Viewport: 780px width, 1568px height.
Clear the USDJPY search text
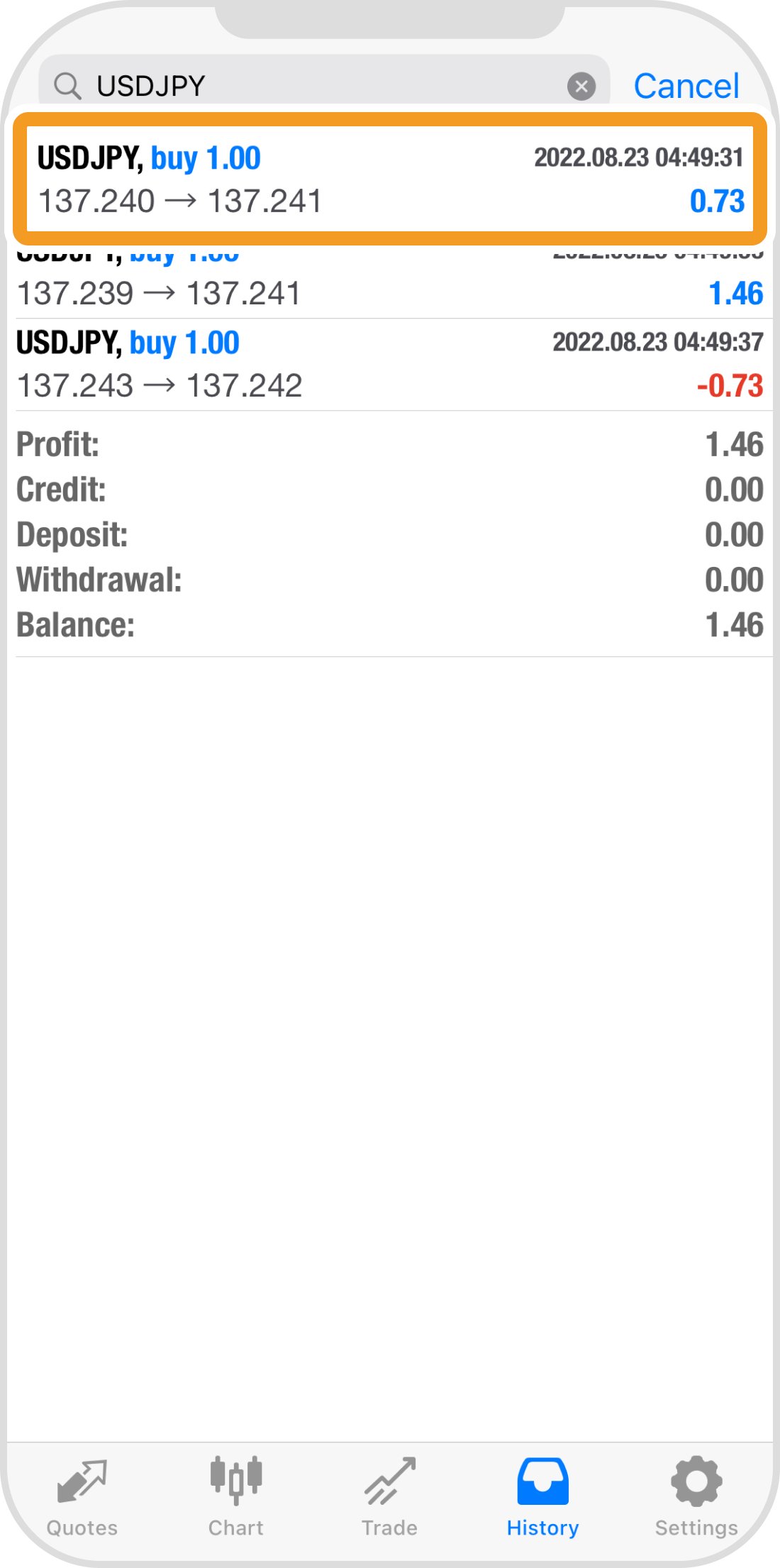click(581, 87)
